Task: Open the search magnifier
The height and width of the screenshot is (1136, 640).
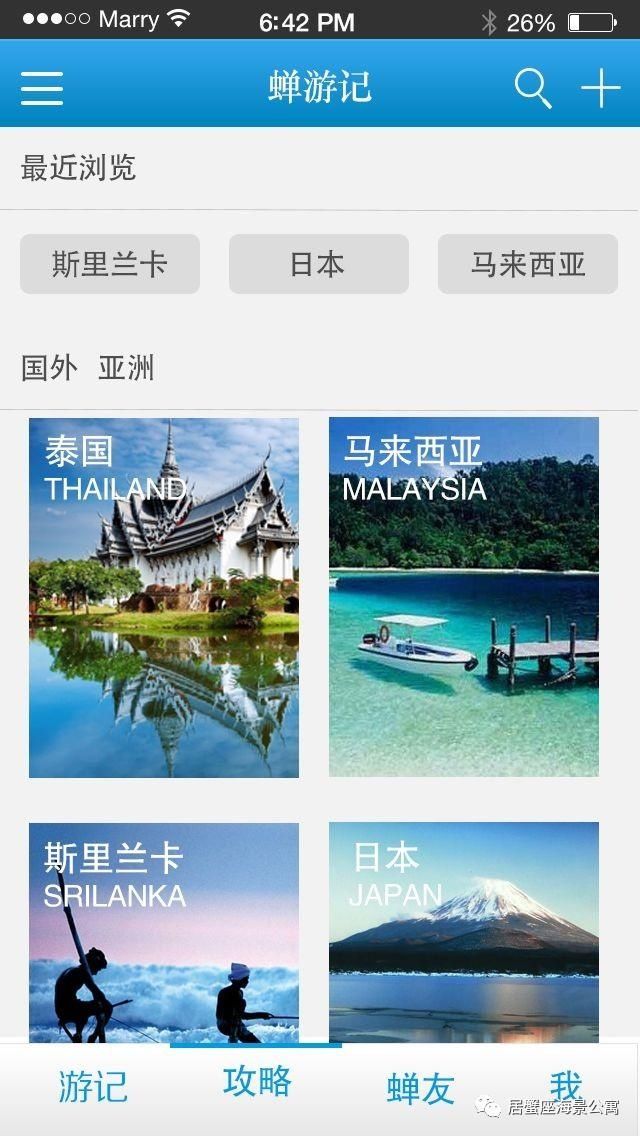Action: coord(533,88)
